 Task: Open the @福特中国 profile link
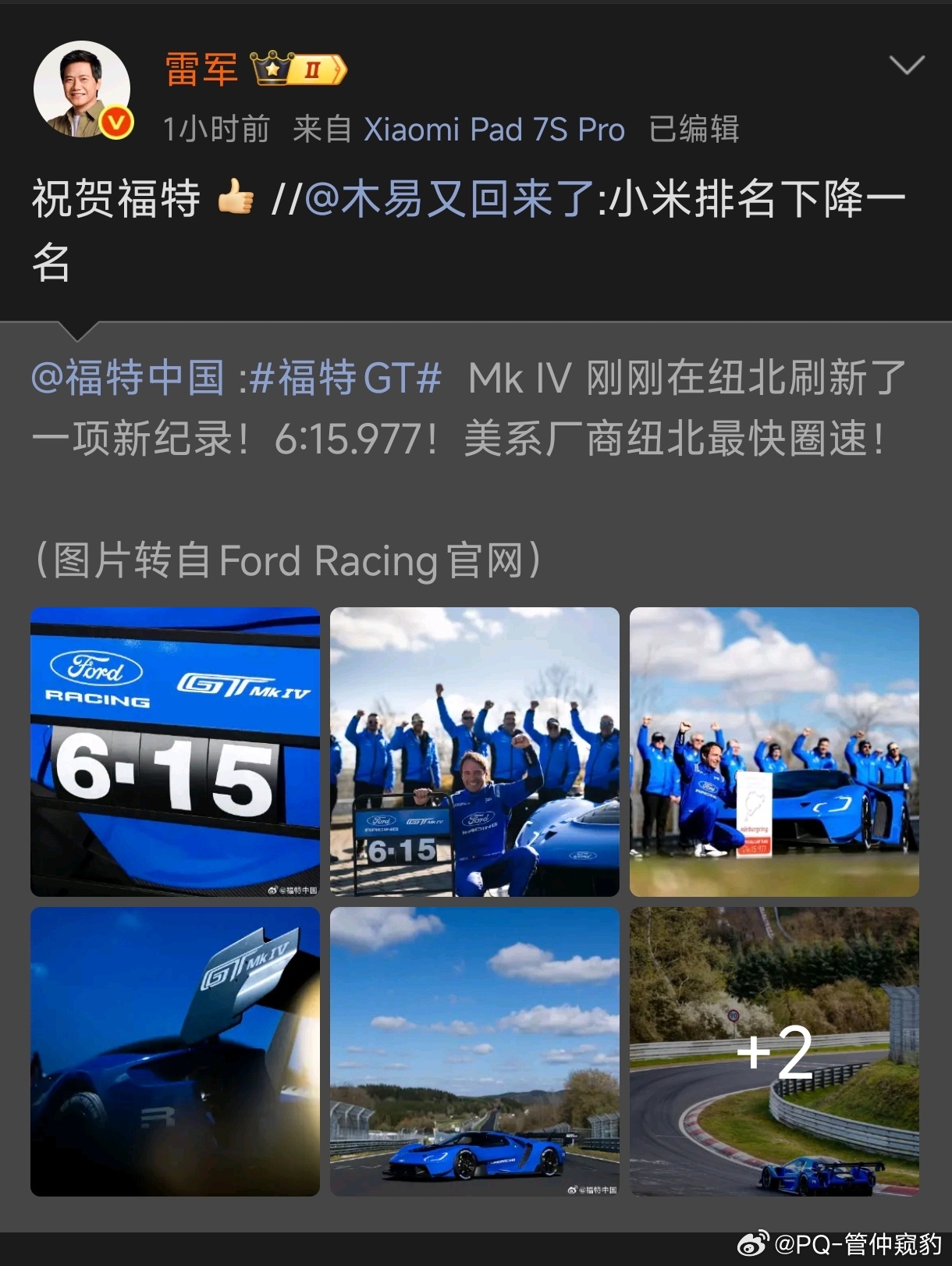click(x=126, y=380)
